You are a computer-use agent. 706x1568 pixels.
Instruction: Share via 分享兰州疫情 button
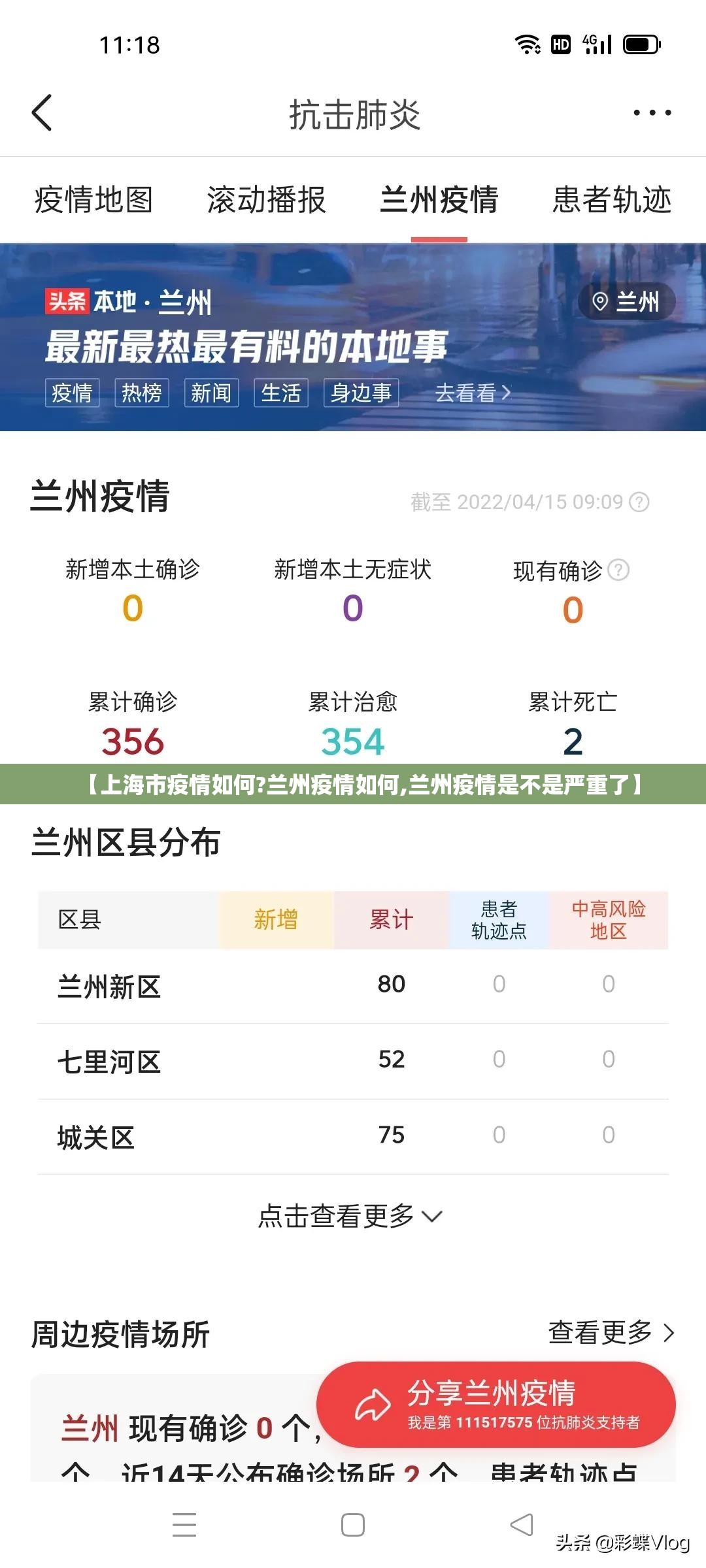coord(496,1404)
